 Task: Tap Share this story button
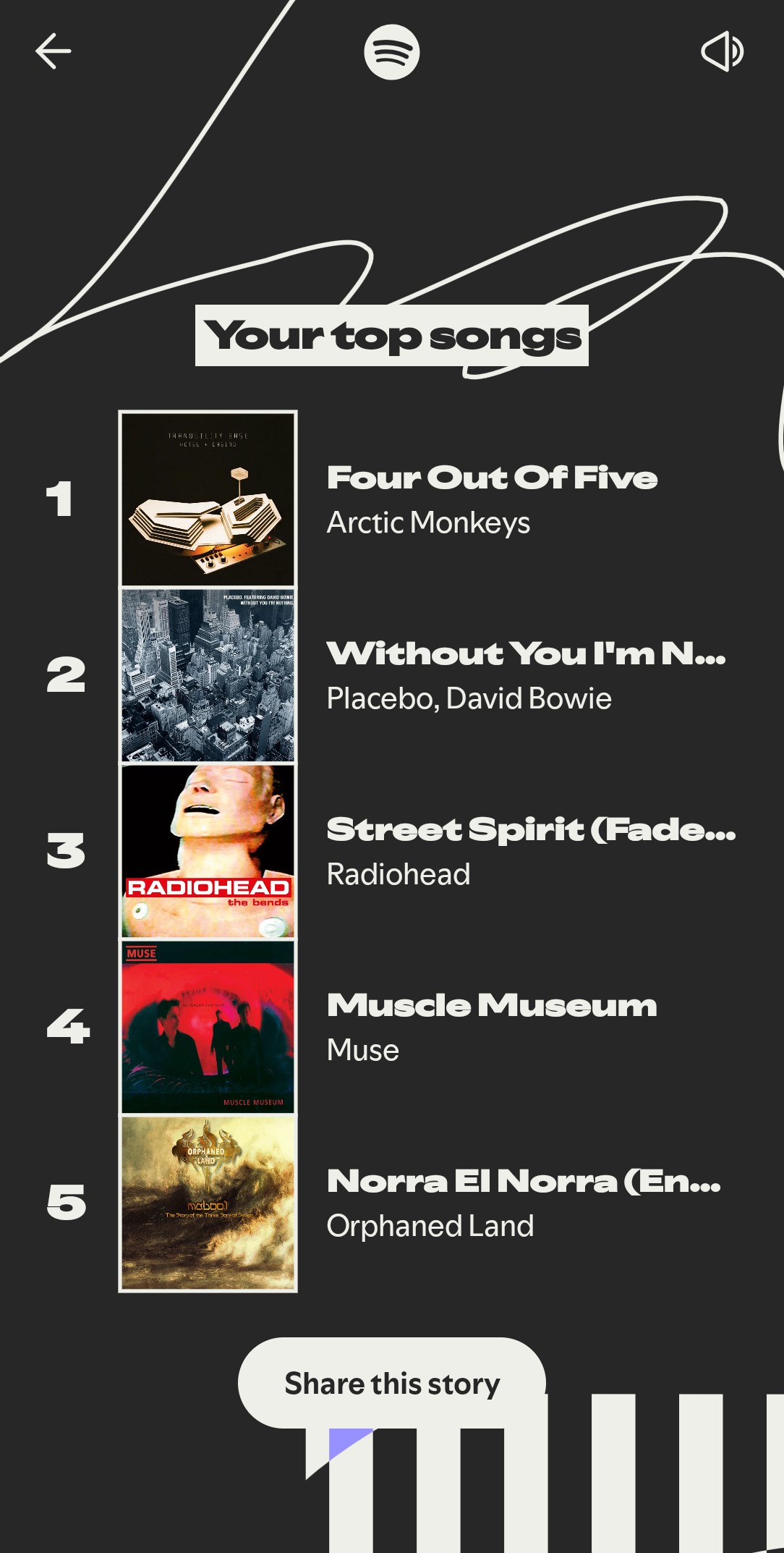391,1383
